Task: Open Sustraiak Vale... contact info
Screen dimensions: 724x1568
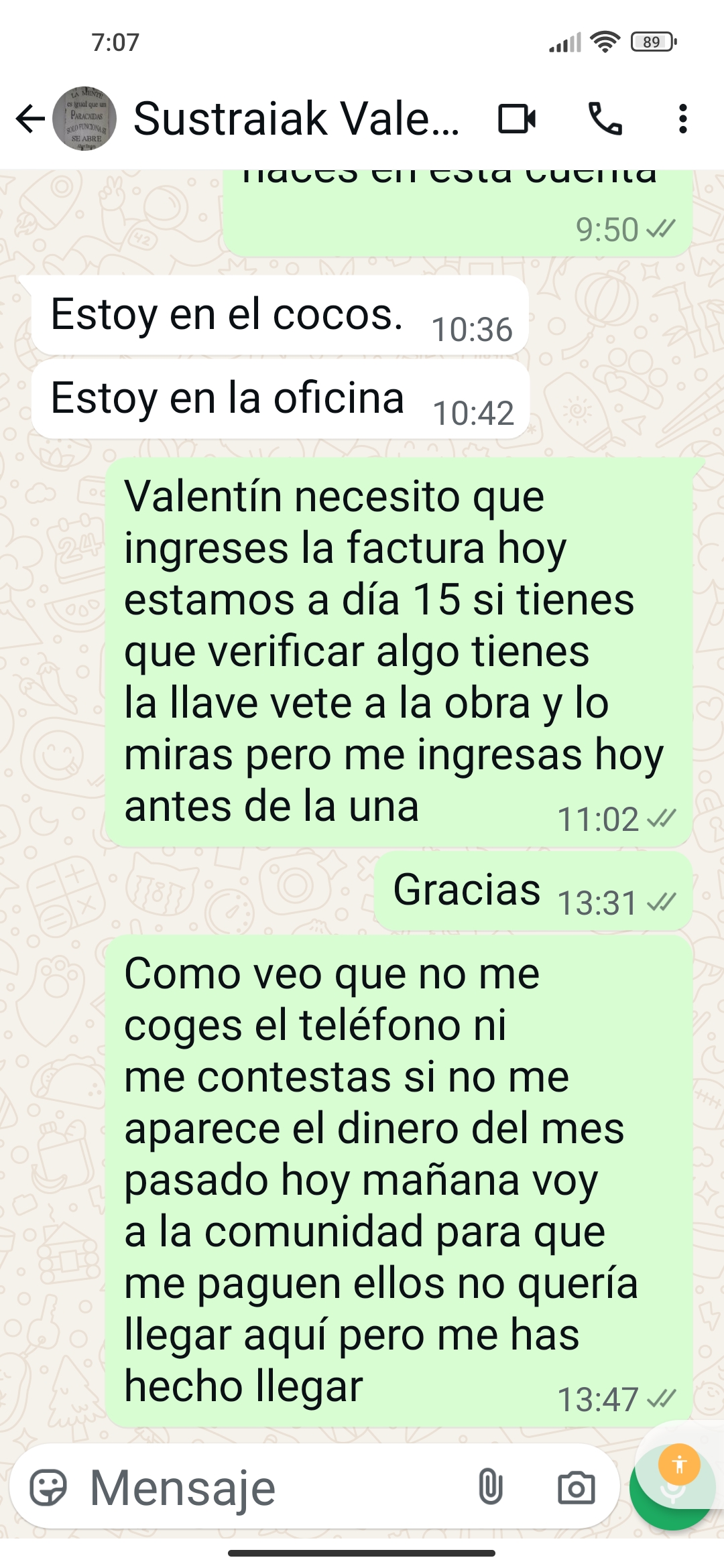Action: pyautogui.click(x=296, y=119)
